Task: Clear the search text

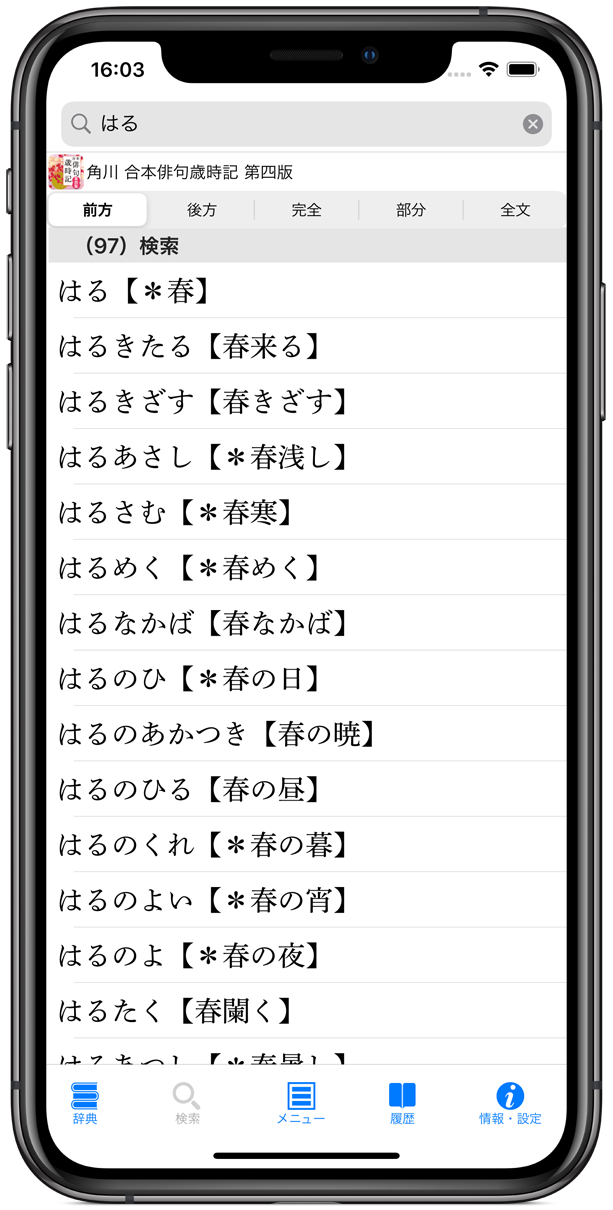Action: pyautogui.click(x=533, y=124)
